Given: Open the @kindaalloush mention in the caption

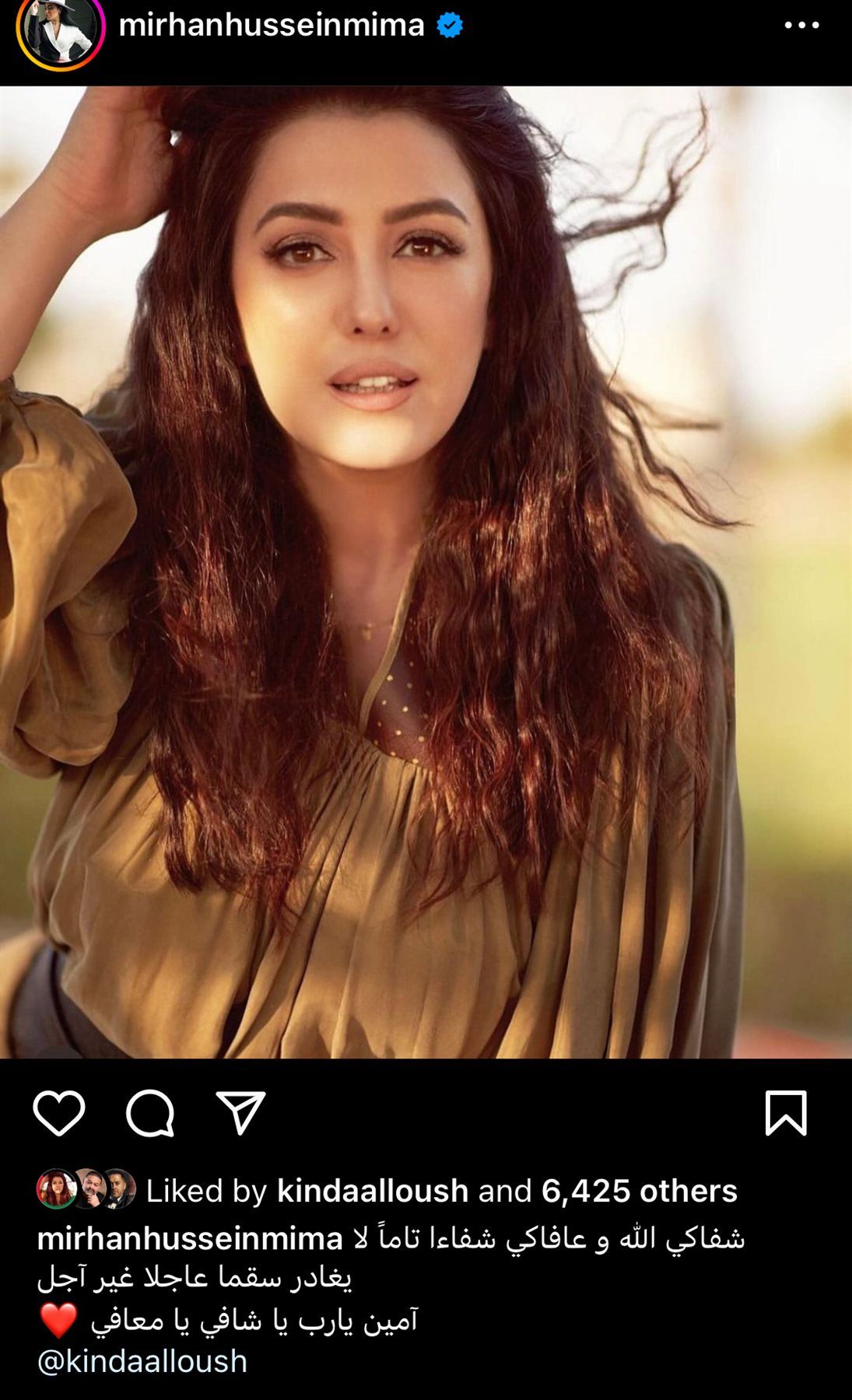Looking at the screenshot, I should point(142,1361).
